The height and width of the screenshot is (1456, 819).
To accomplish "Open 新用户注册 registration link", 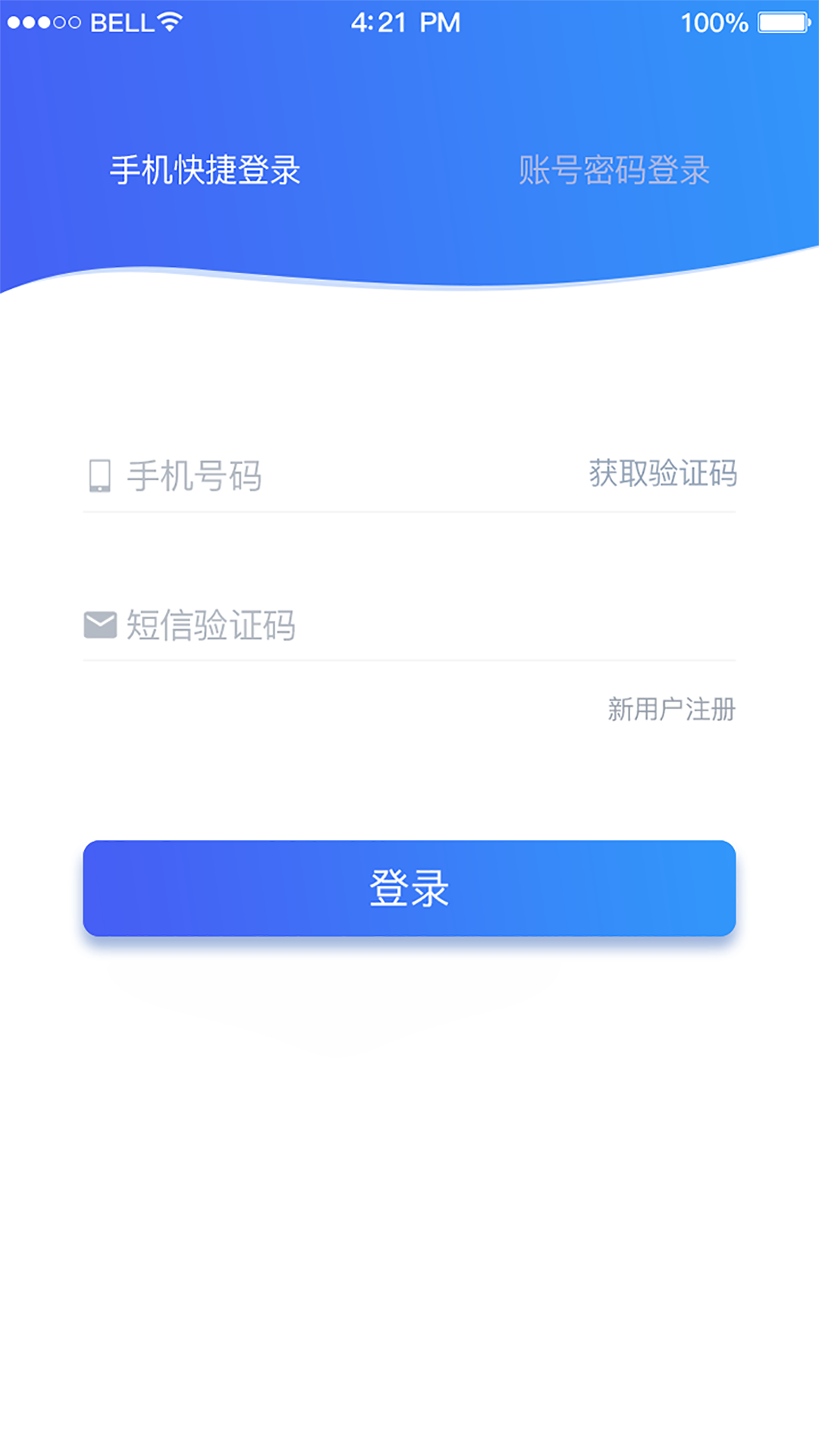I will pos(671,710).
